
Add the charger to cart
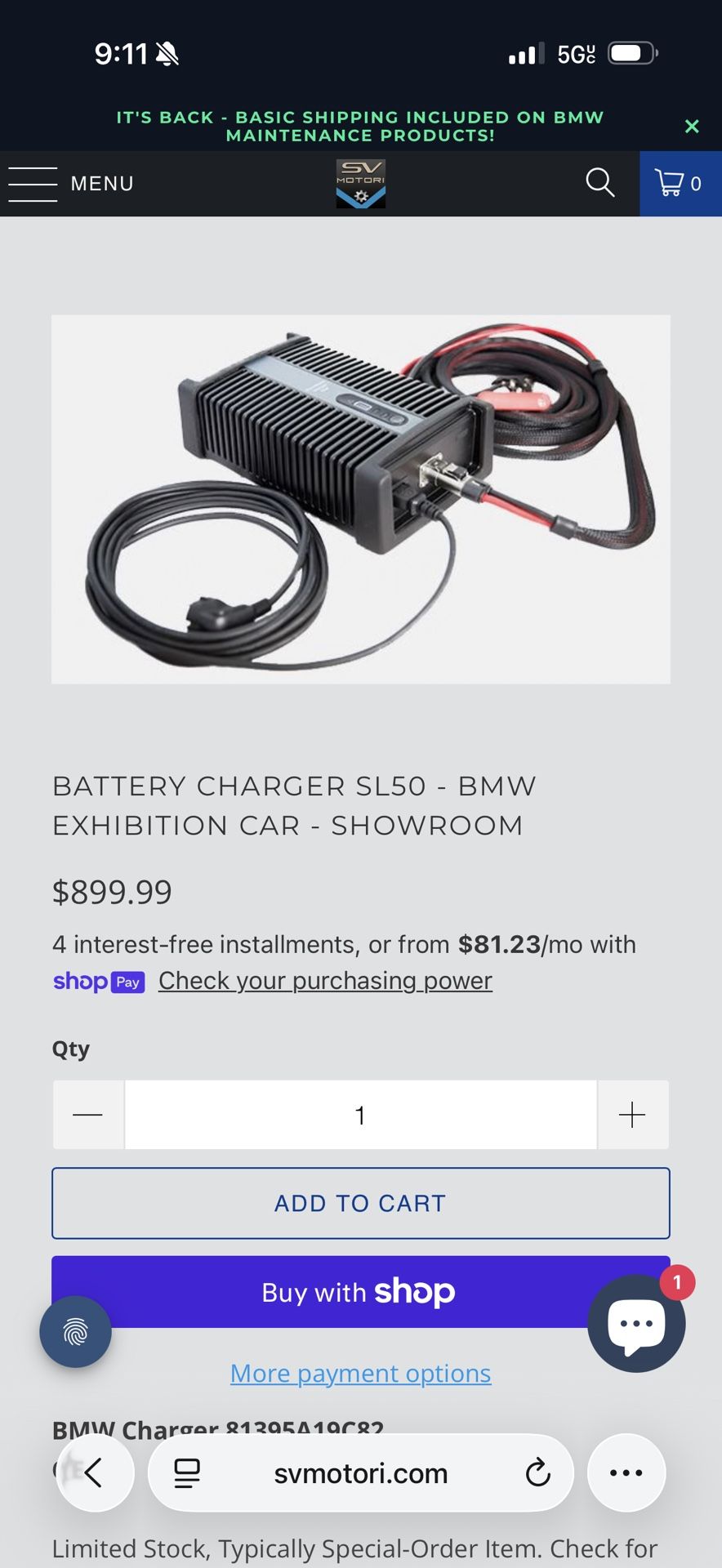pyautogui.click(x=360, y=1203)
